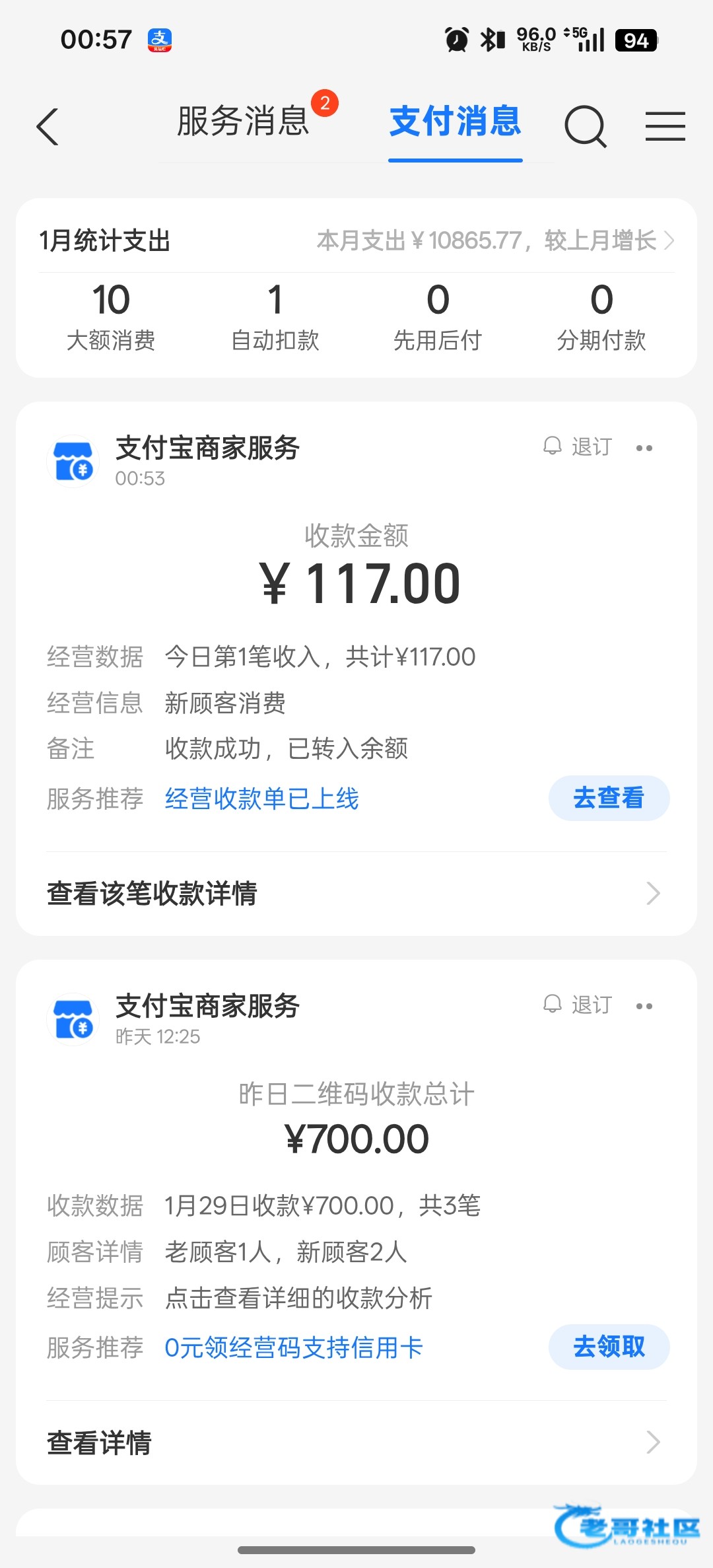This screenshot has width=713, height=1568.
Task: Tap 退订 on the ¥117.00 message
Action: [579, 447]
